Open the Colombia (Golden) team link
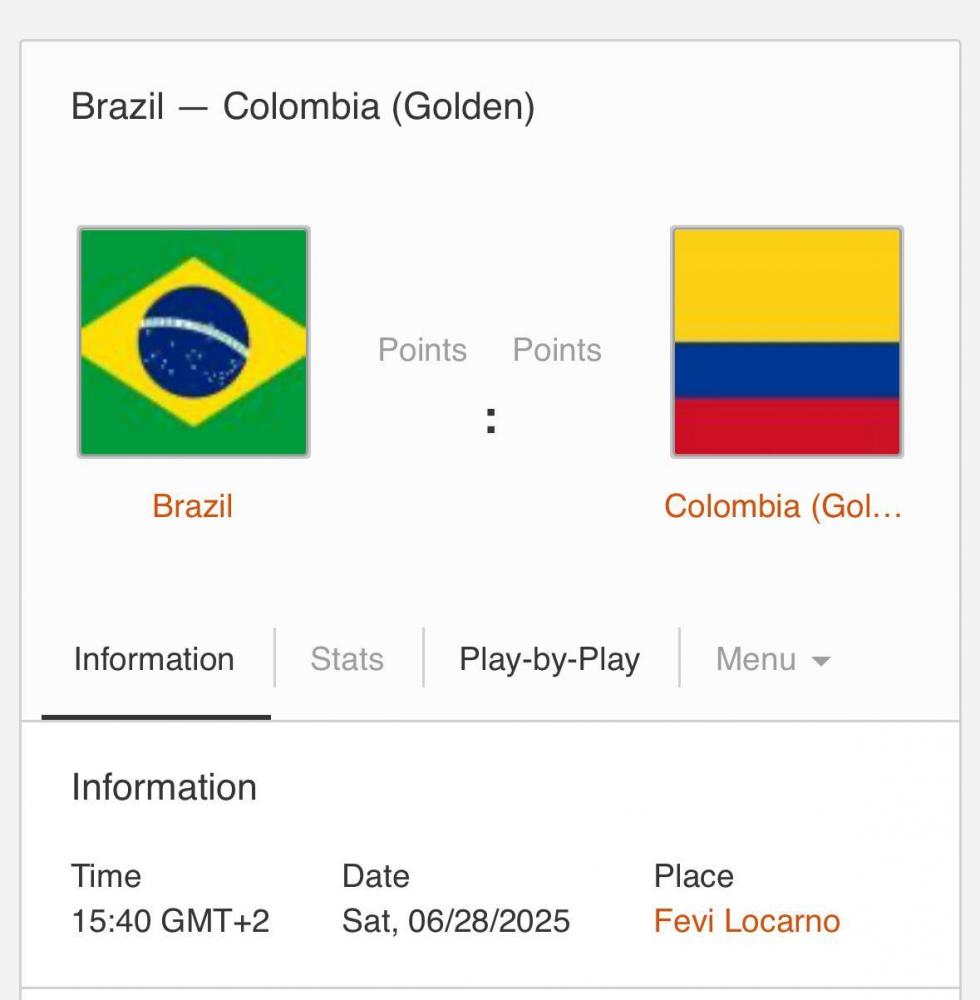 tap(783, 506)
